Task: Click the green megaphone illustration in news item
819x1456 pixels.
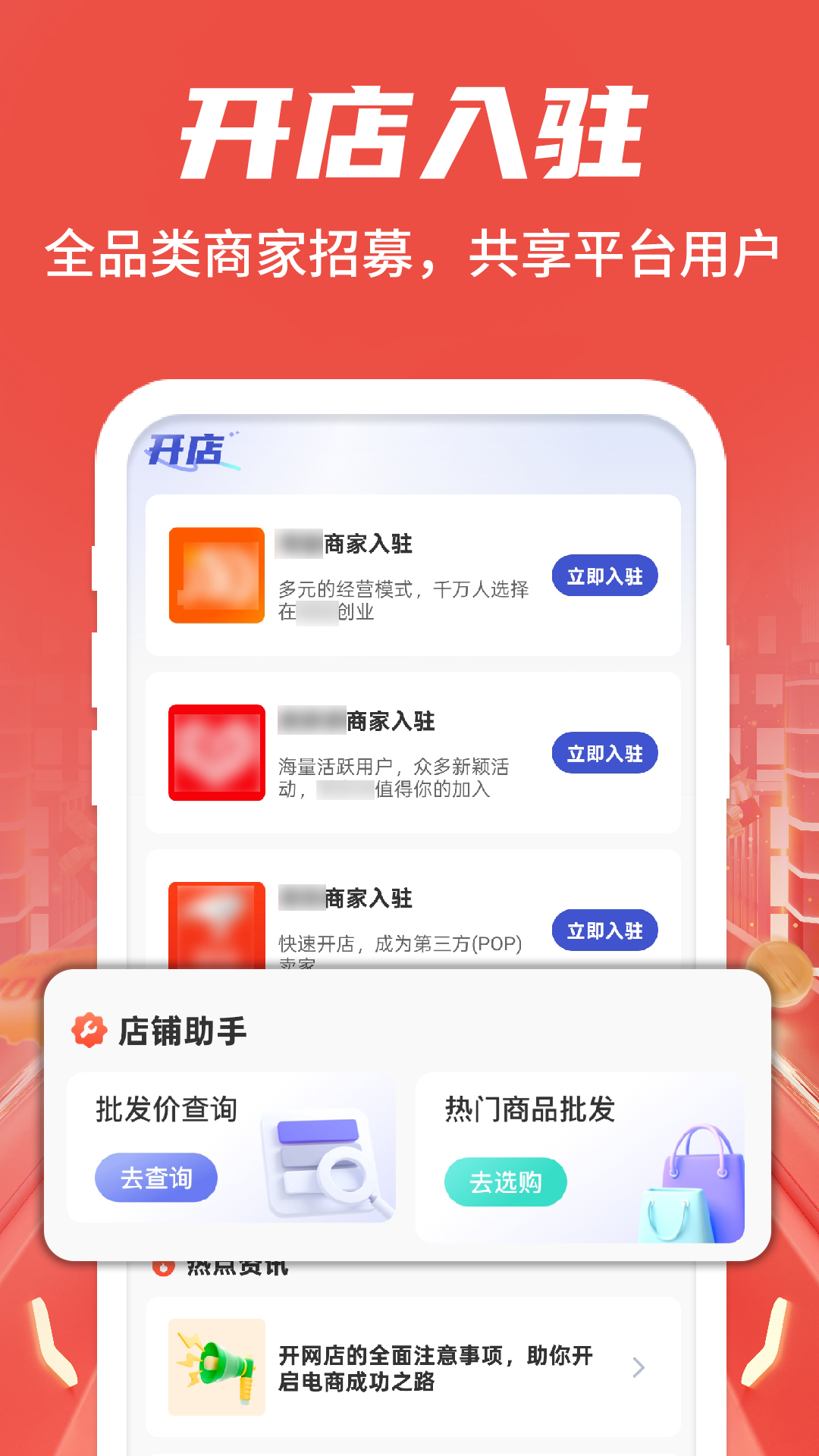Action: [215, 1367]
